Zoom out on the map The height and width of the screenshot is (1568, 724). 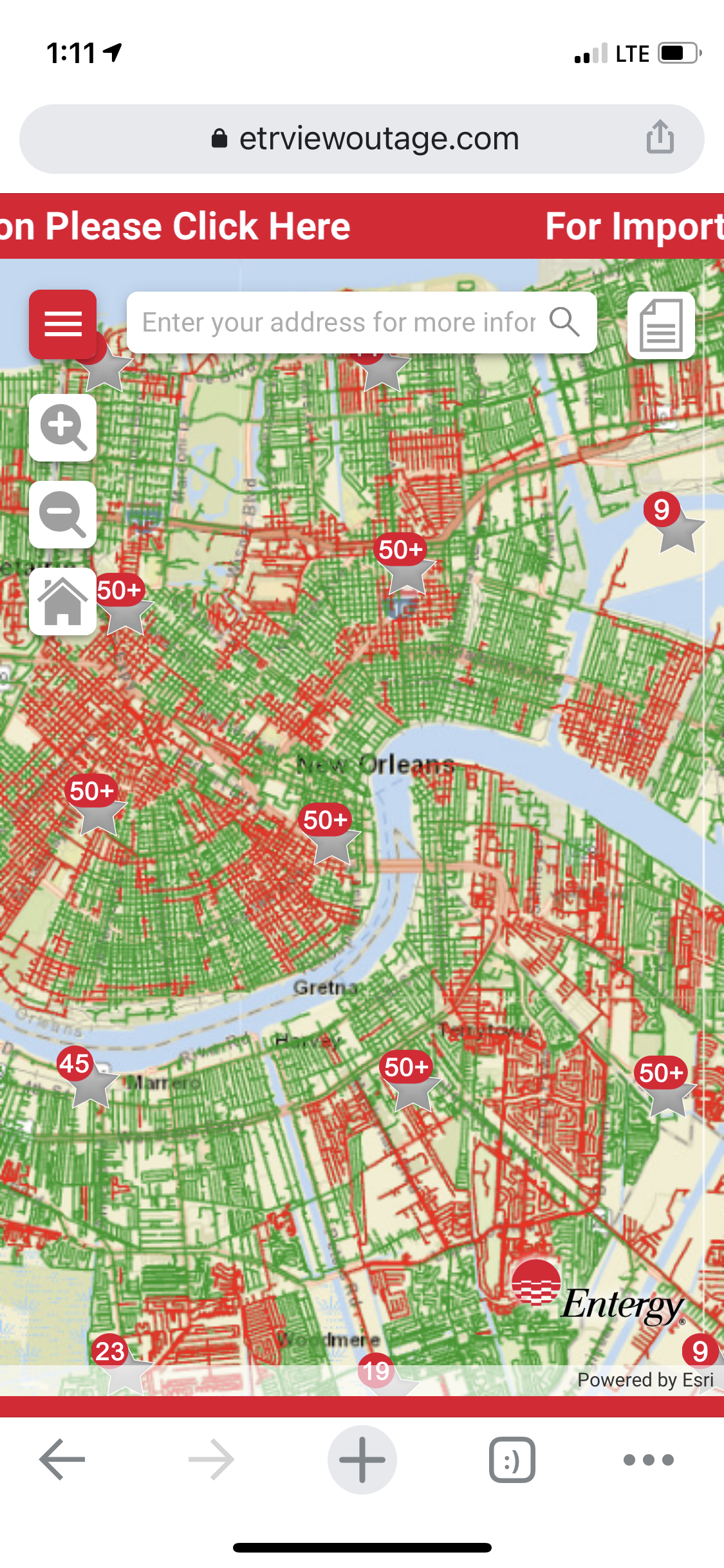click(x=62, y=515)
